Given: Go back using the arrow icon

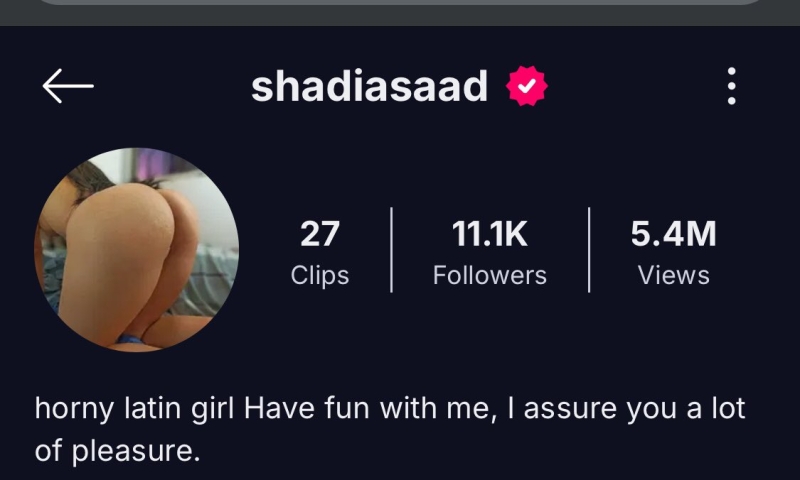Looking at the screenshot, I should point(68,87).
